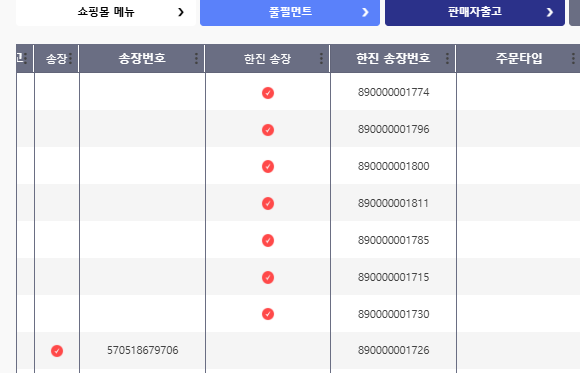Open the column menu for 한진 송장 header
580x373 pixels.
pos(321,58)
